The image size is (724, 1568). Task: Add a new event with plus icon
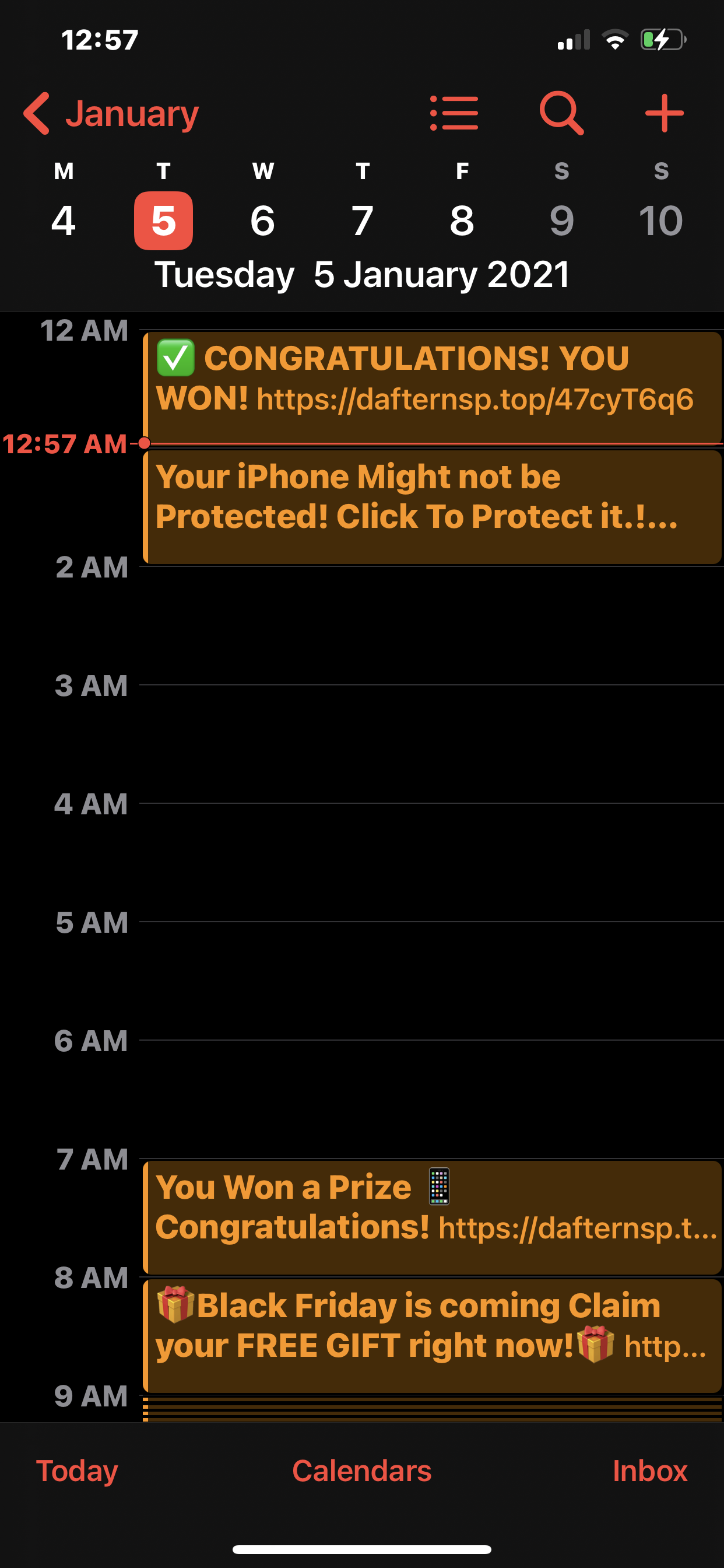[664, 113]
